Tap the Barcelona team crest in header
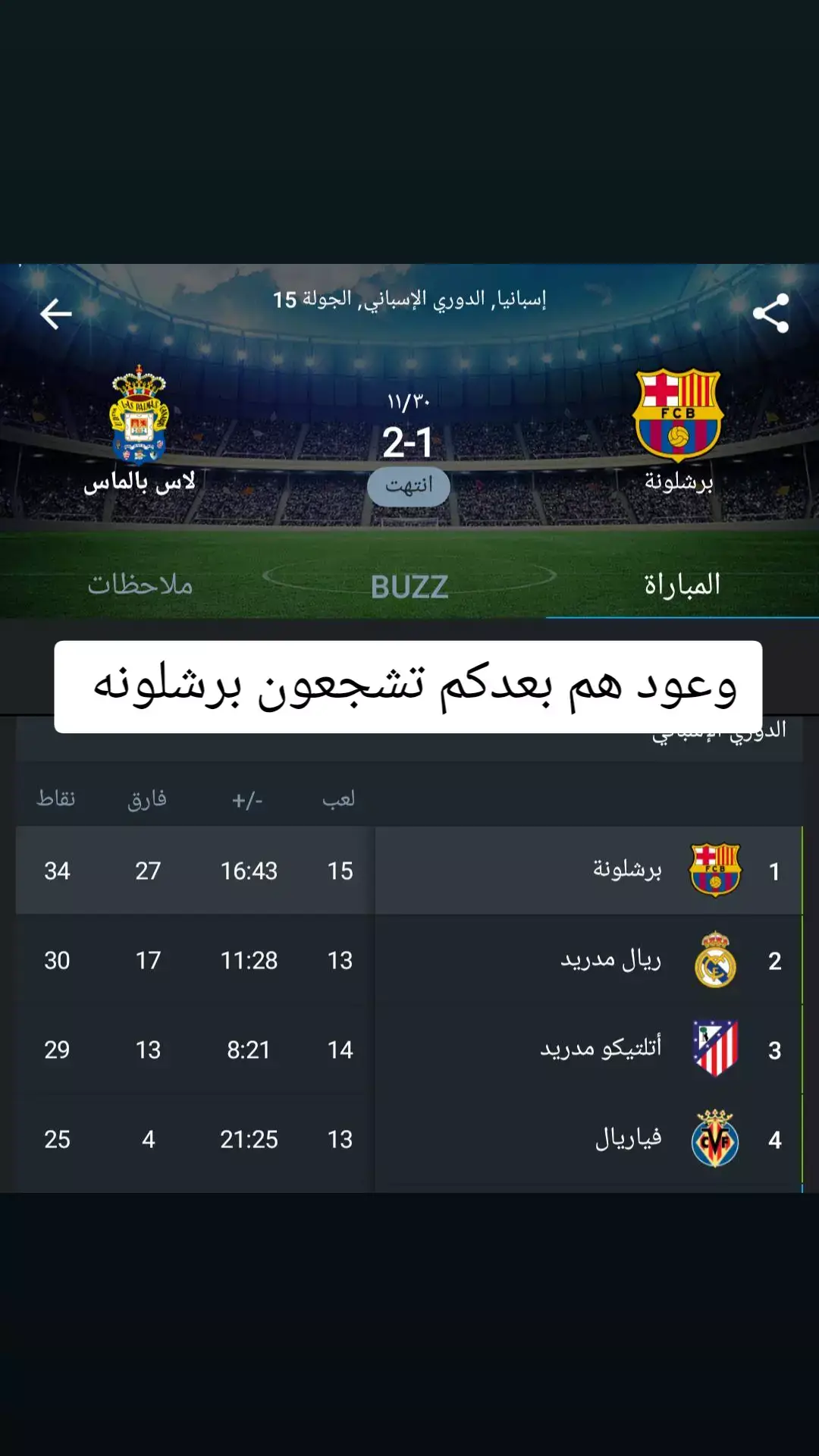819x1456 pixels. [x=678, y=415]
